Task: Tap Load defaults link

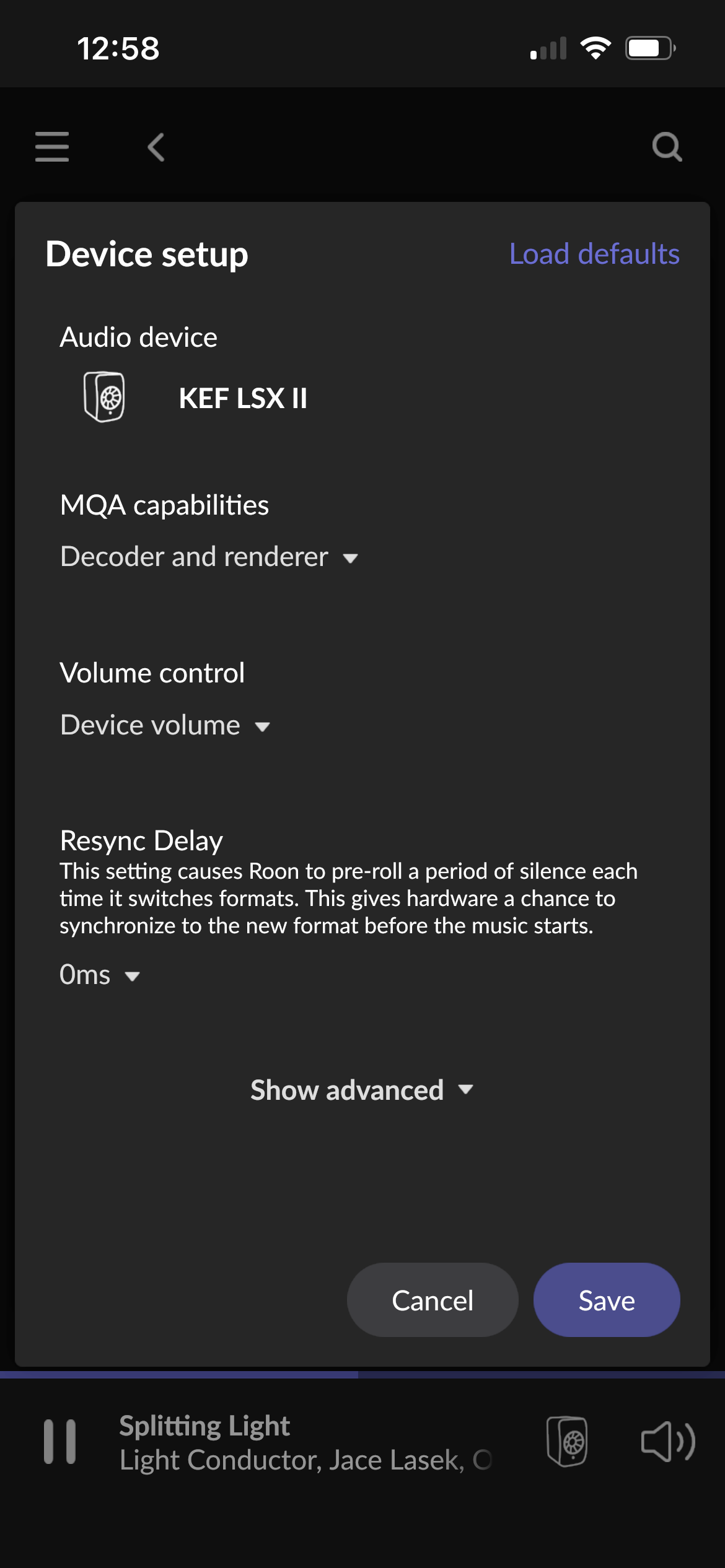Action: point(594,254)
